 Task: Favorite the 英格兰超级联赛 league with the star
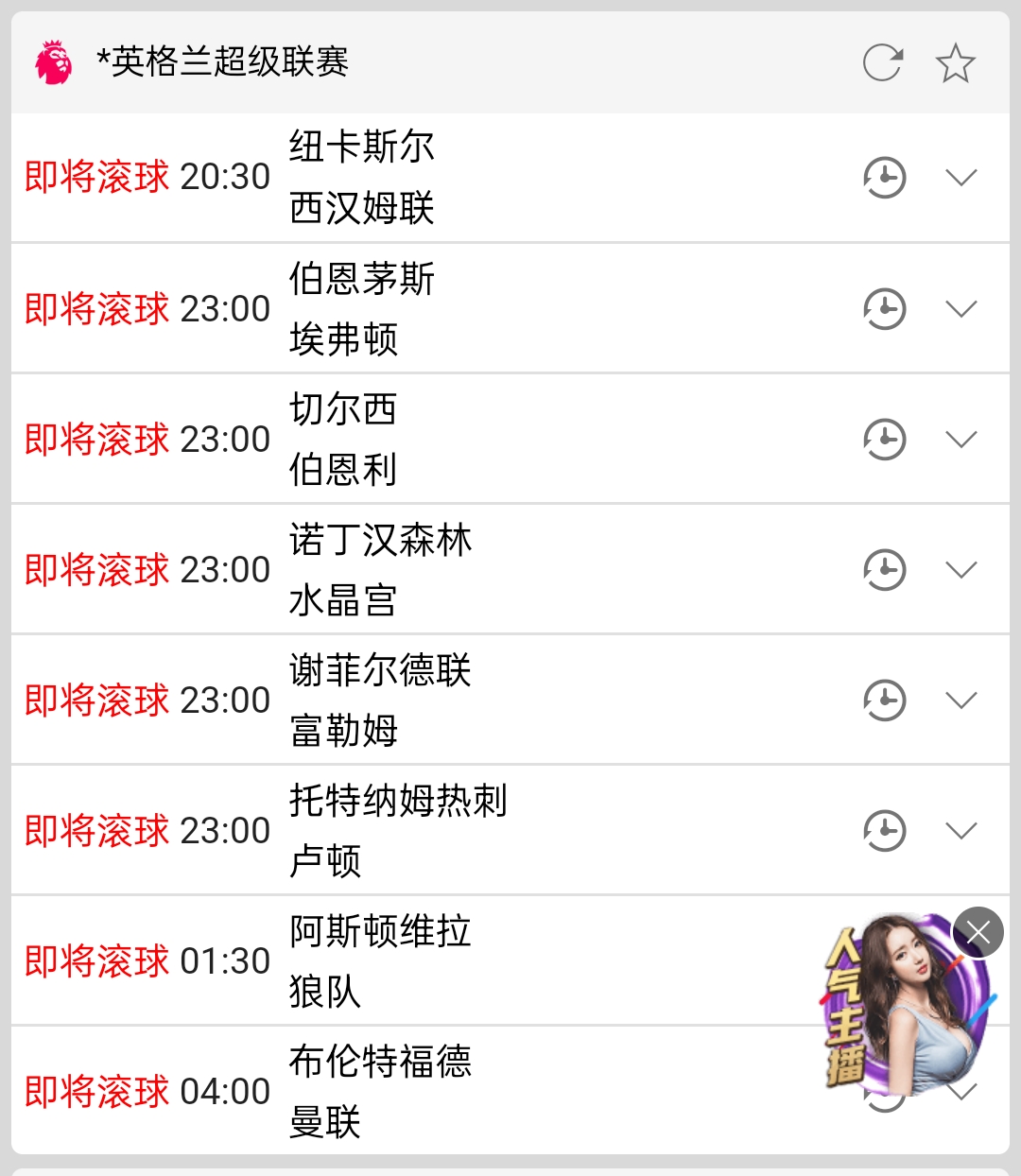click(955, 63)
